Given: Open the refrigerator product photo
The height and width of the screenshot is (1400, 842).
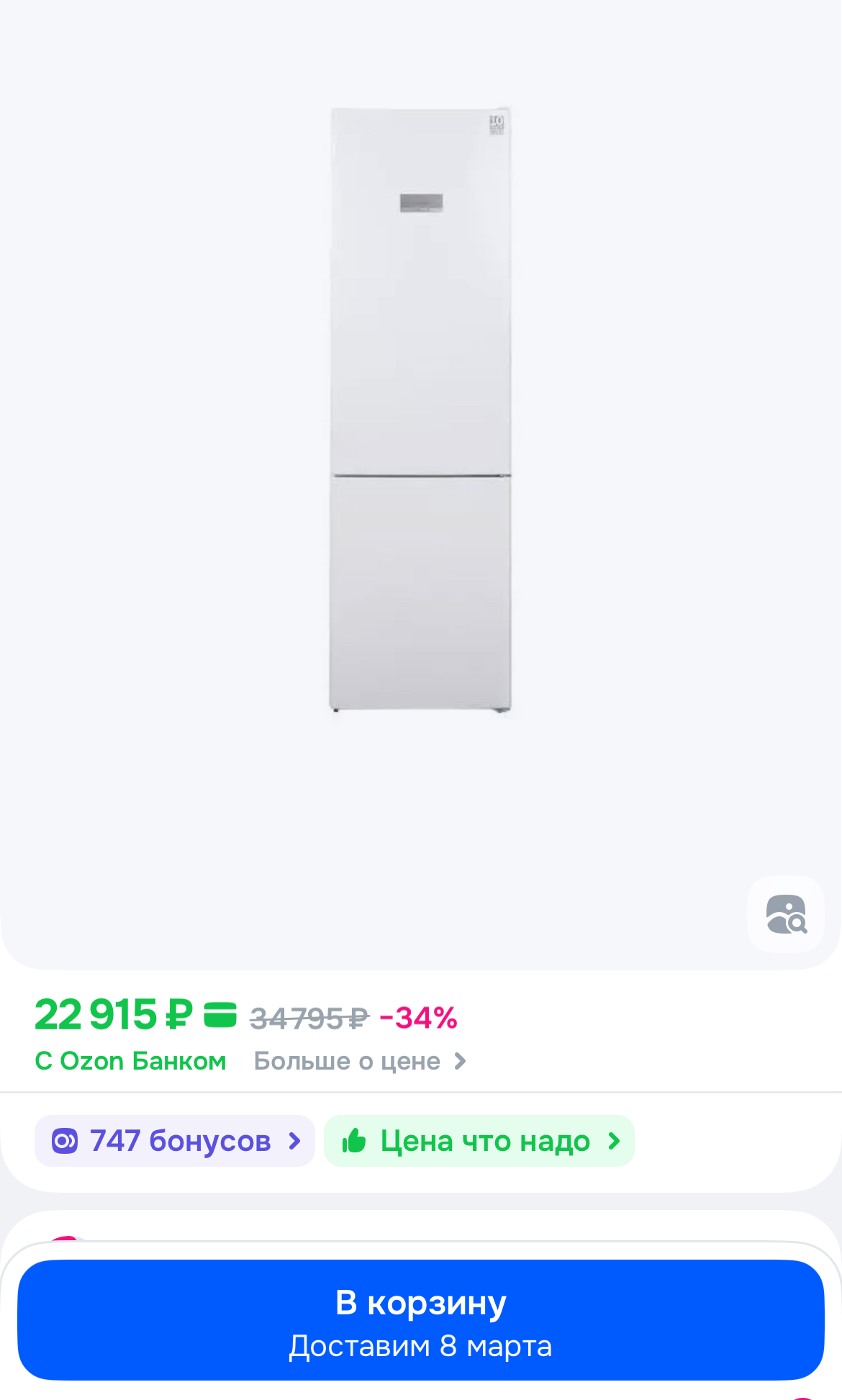Looking at the screenshot, I should tap(420, 410).
